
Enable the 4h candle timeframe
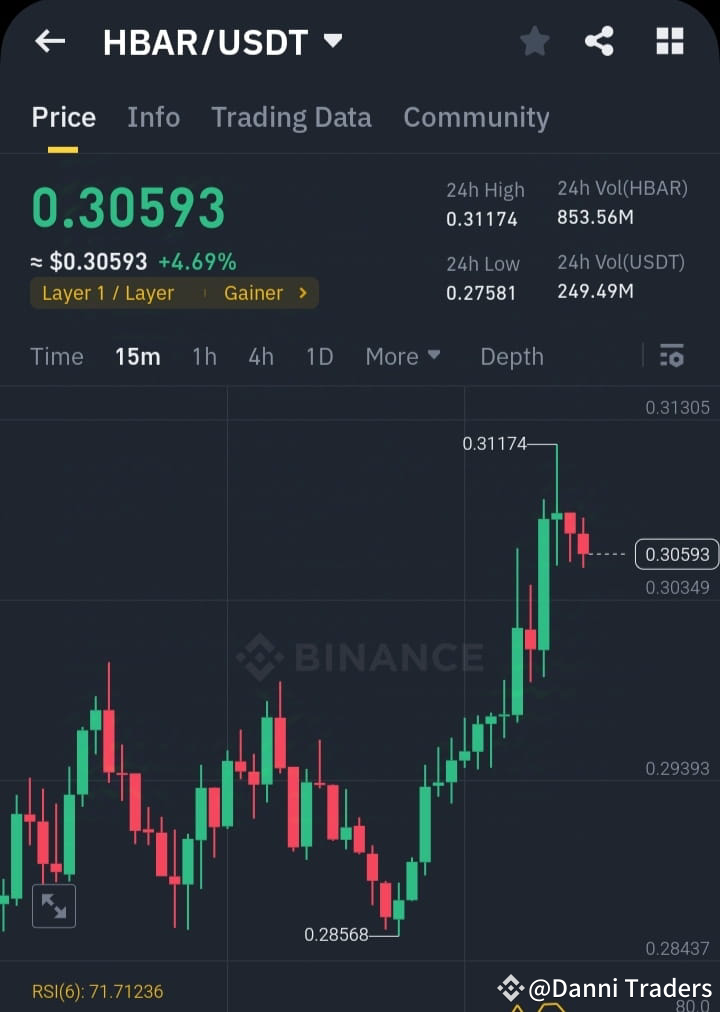point(261,356)
